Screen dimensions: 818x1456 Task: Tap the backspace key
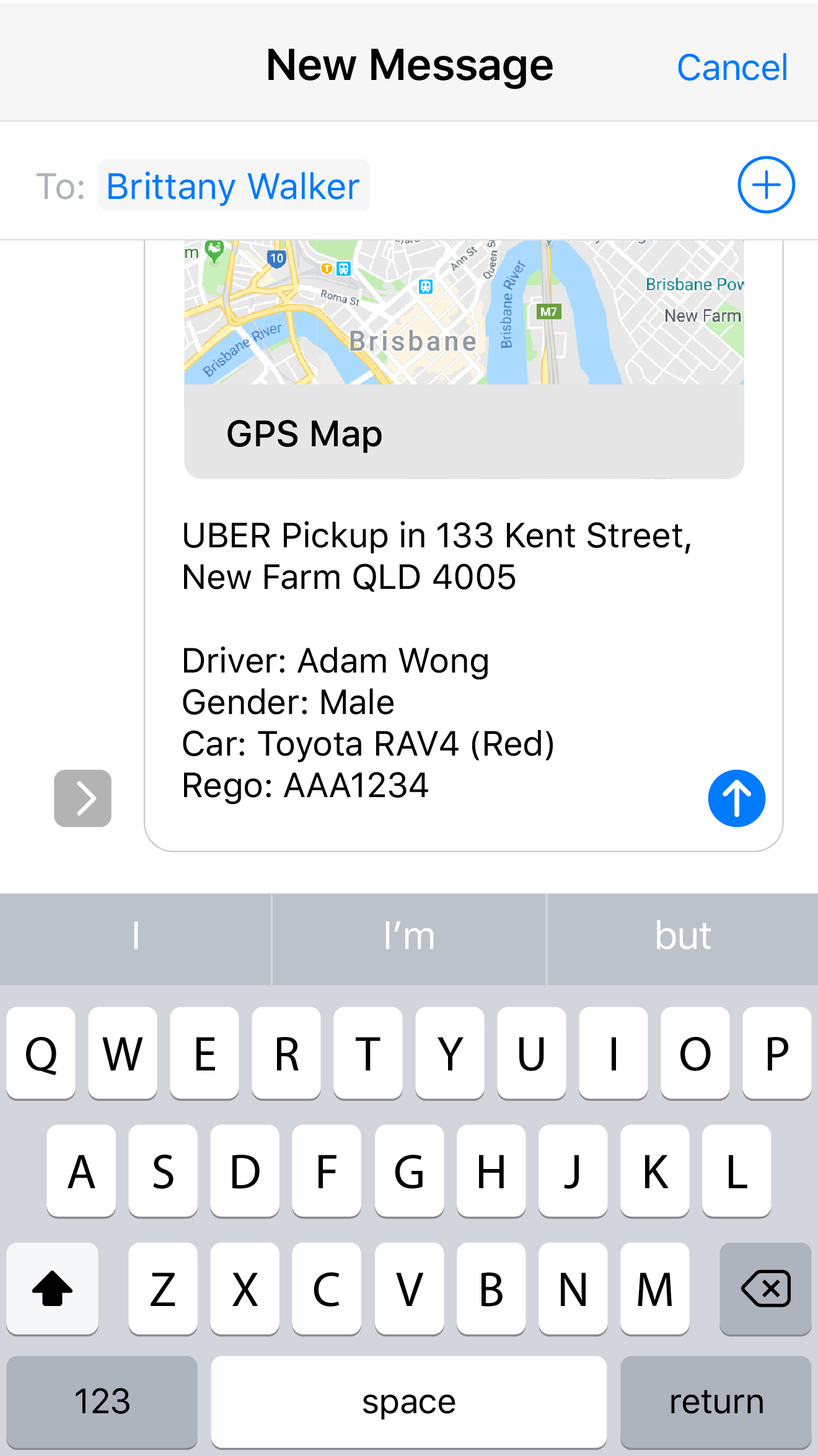[x=765, y=1289]
